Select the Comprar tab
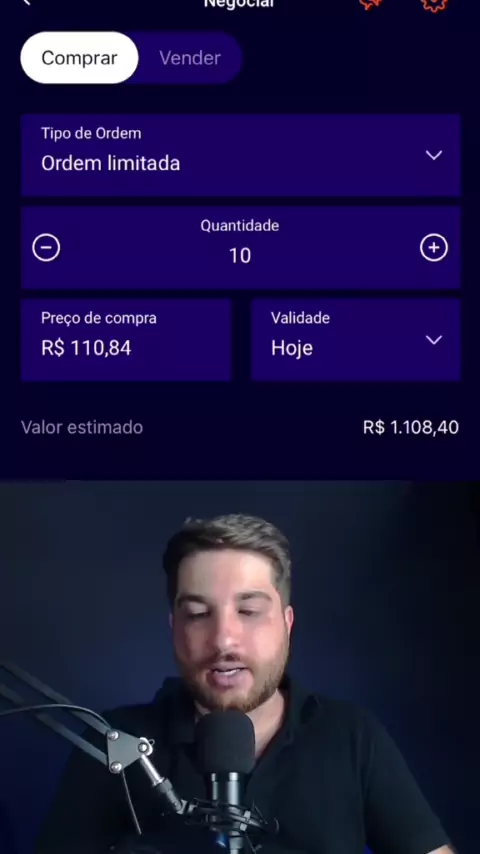This screenshot has height=854, width=480. tap(79, 58)
